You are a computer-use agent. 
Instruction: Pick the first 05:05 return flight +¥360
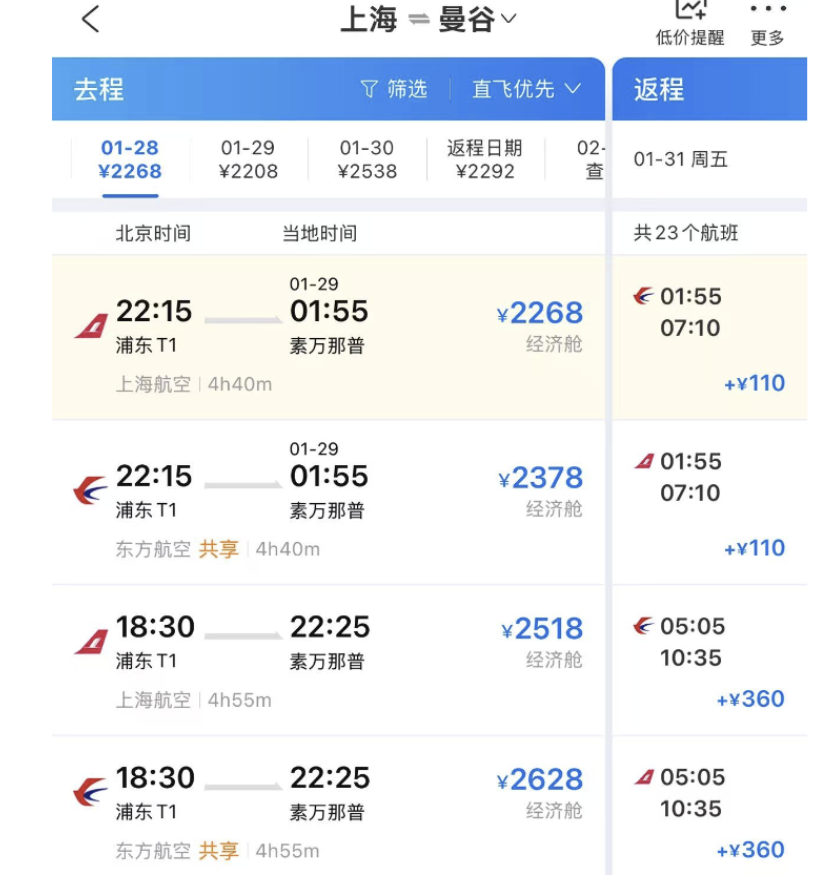tap(709, 660)
